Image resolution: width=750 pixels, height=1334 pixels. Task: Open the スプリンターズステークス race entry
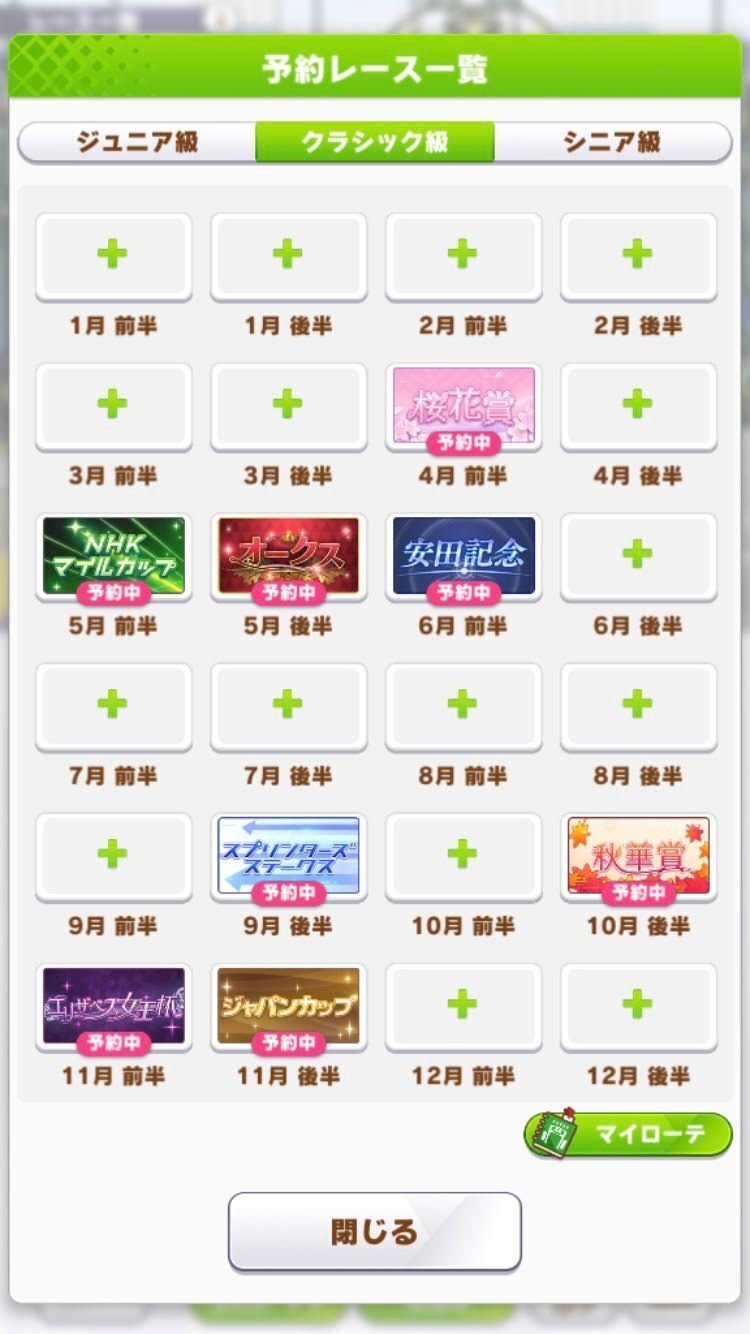288,857
